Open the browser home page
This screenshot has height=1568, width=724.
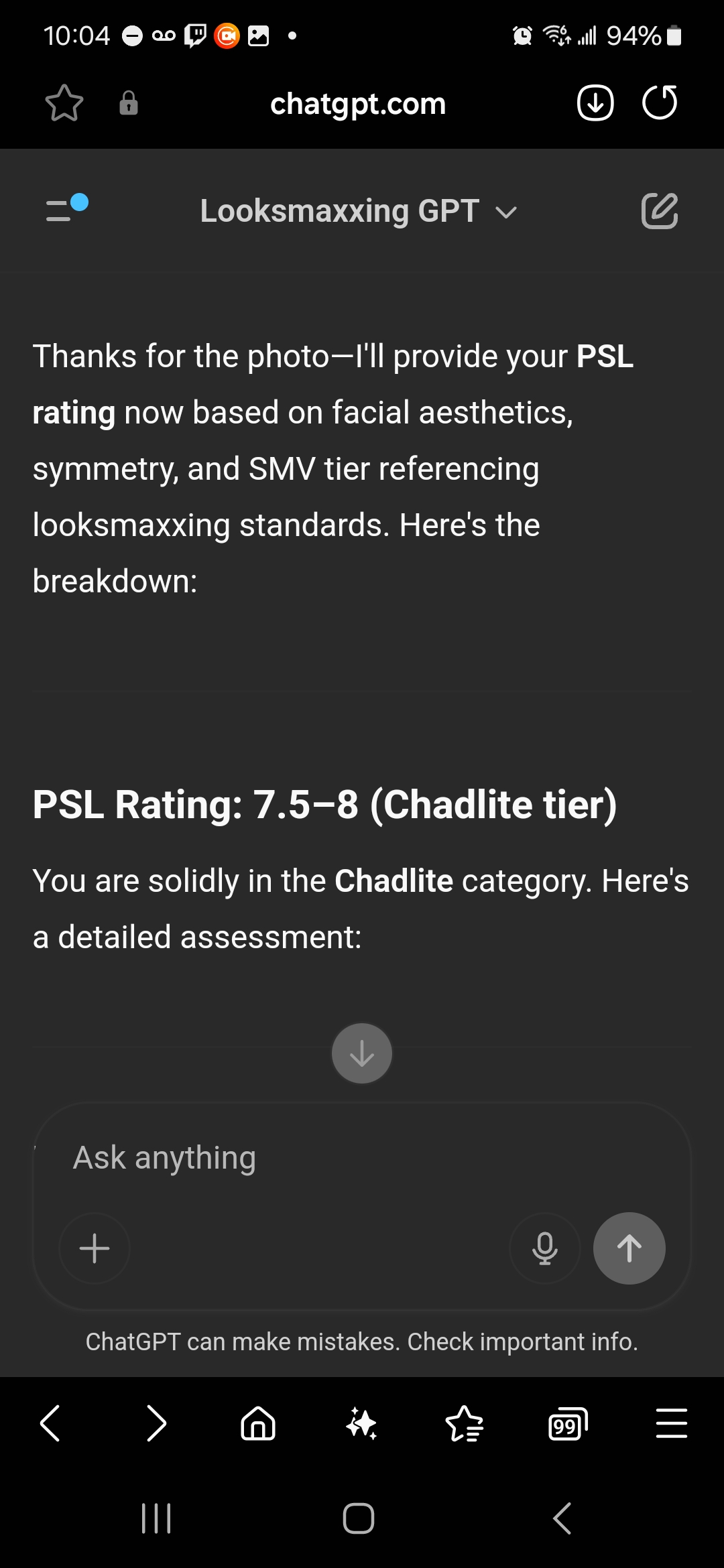click(258, 1423)
